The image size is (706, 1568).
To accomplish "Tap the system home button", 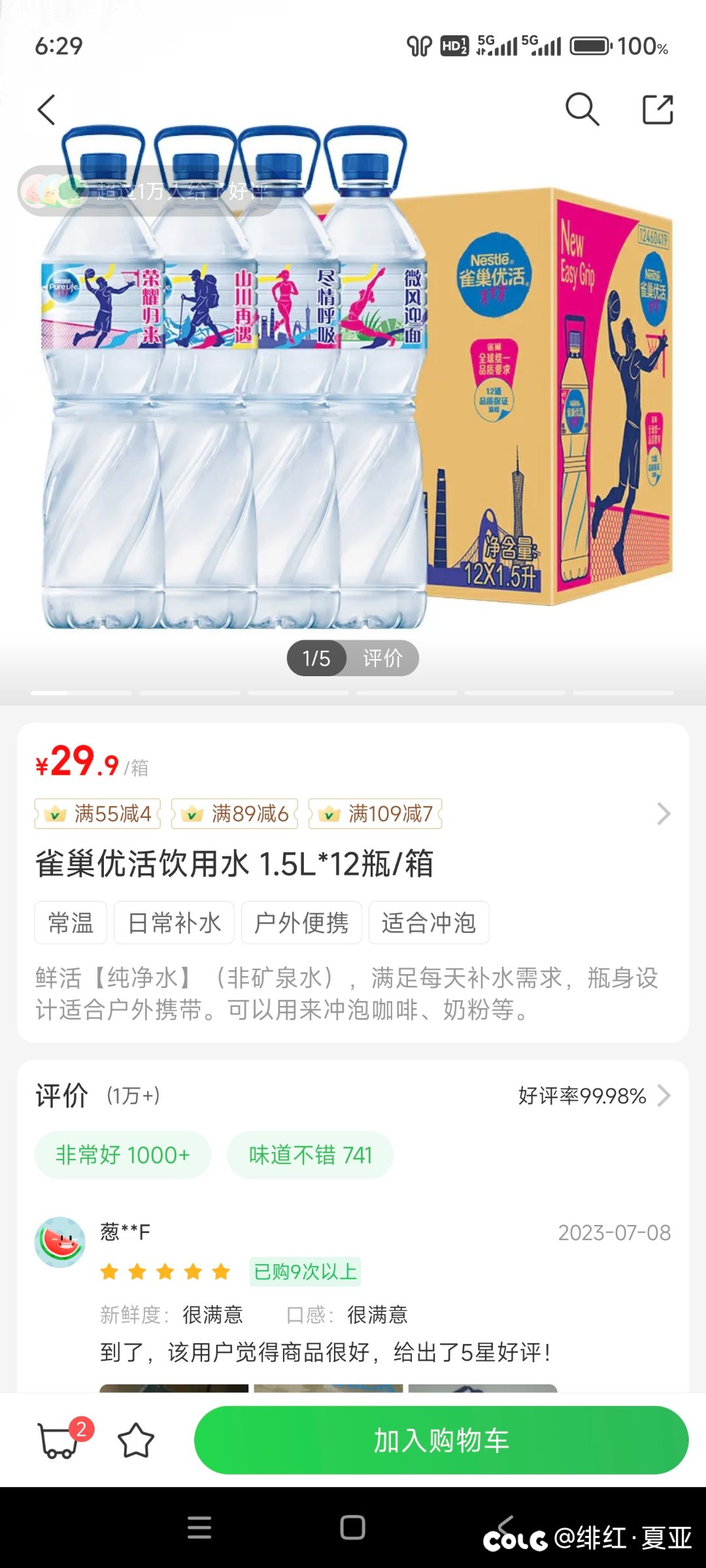I will click(353, 1527).
